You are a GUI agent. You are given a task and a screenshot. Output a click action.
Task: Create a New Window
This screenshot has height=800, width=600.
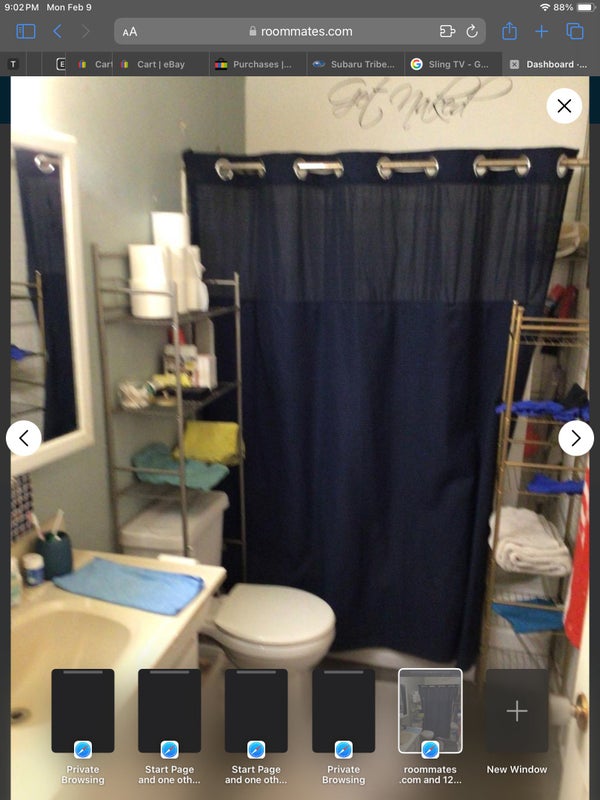[x=516, y=711]
